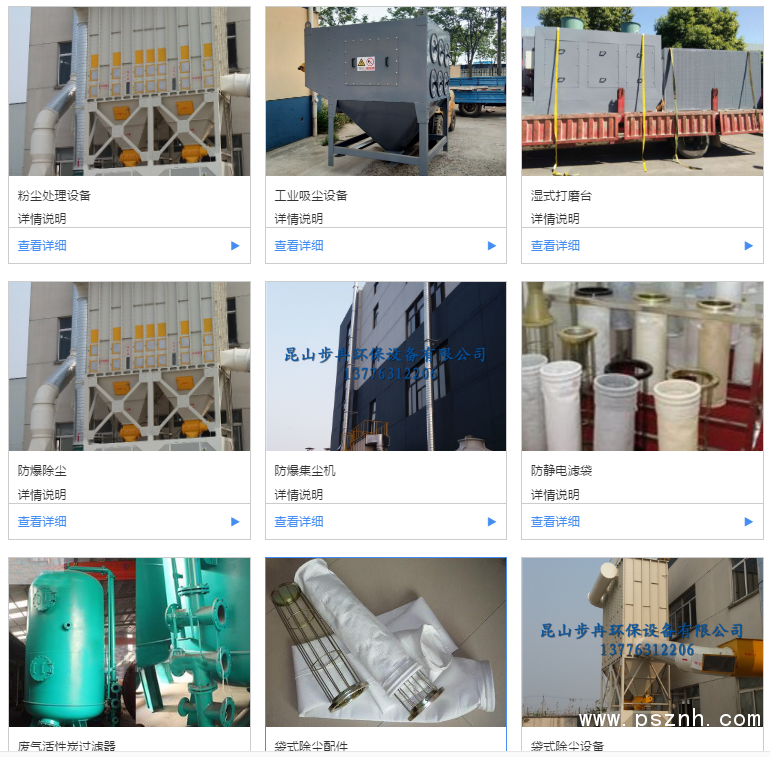Open the 袋式除尘配件 product card
This screenshot has height=757, width=770.
pyautogui.click(x=385, y=642)
